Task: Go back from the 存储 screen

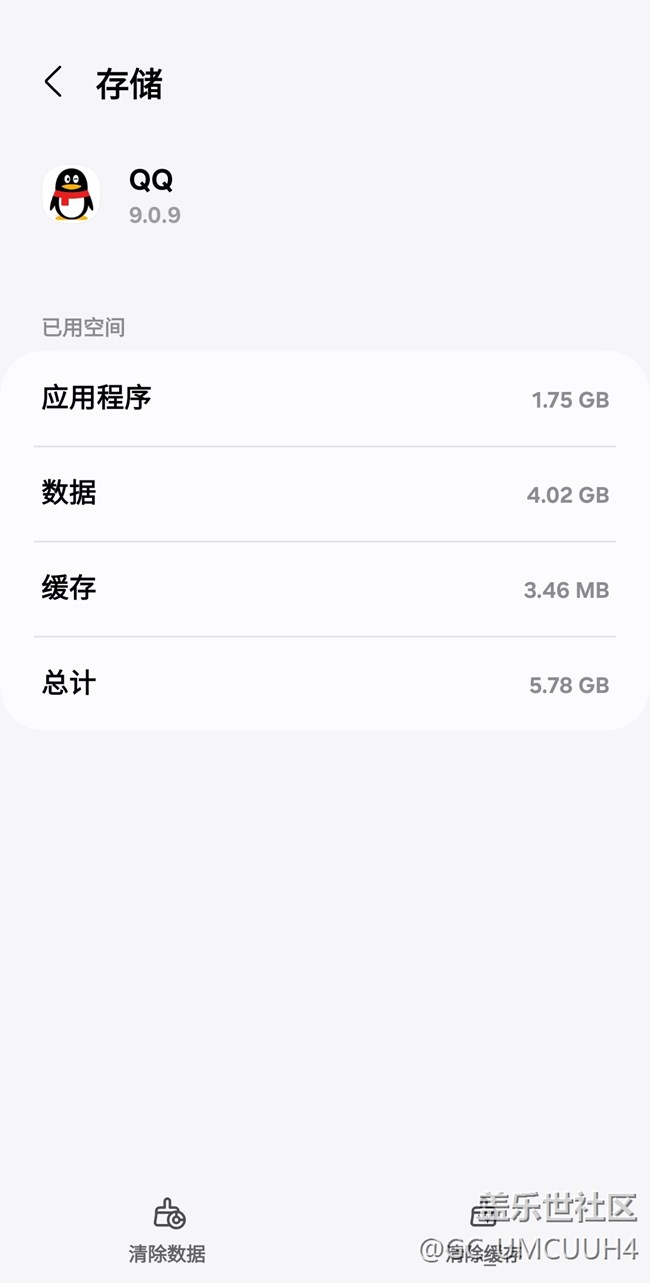Action: click(54, 82)
